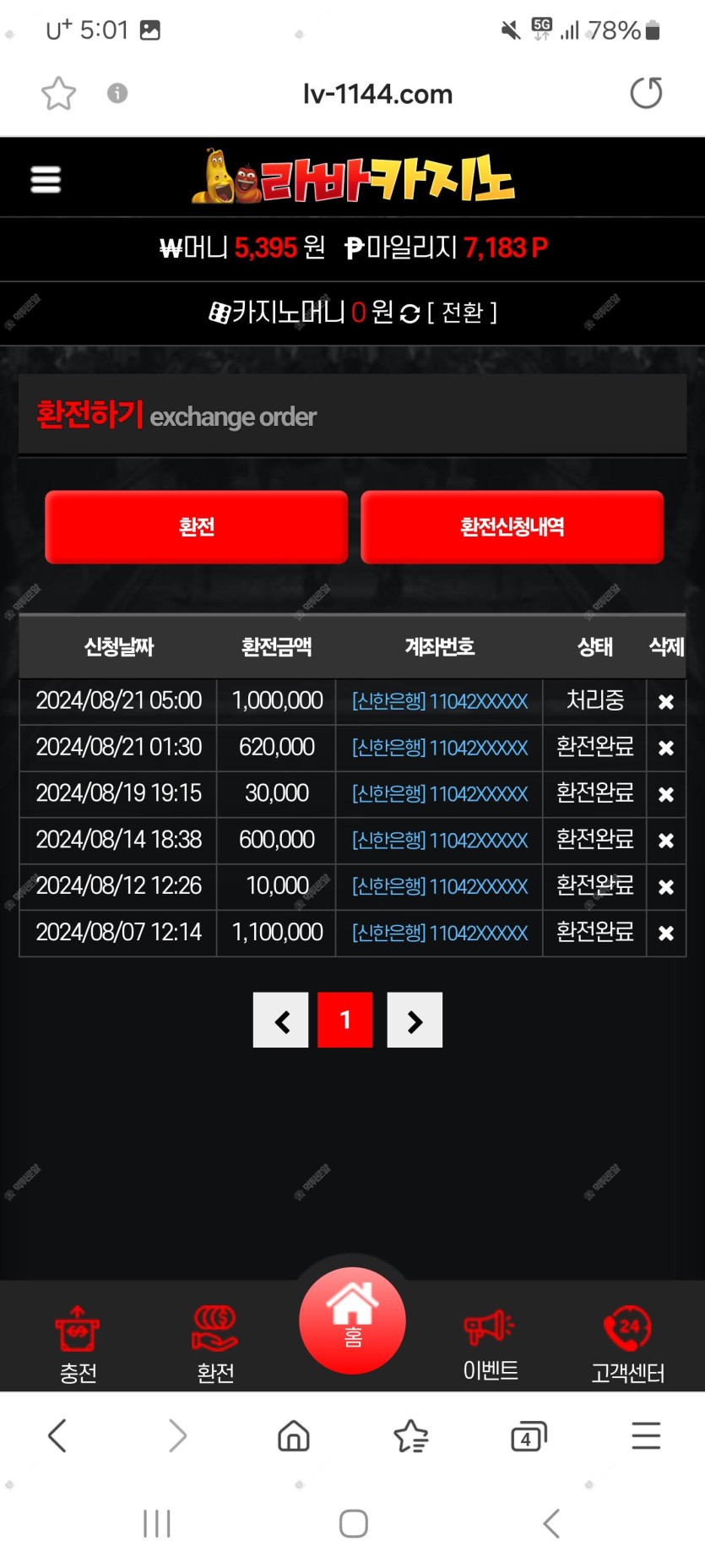The height and width of the screenshot is (1568, 705).
Task: Remove the 2024/08/07 12:14 entry
Action: [x=666, y=933]
